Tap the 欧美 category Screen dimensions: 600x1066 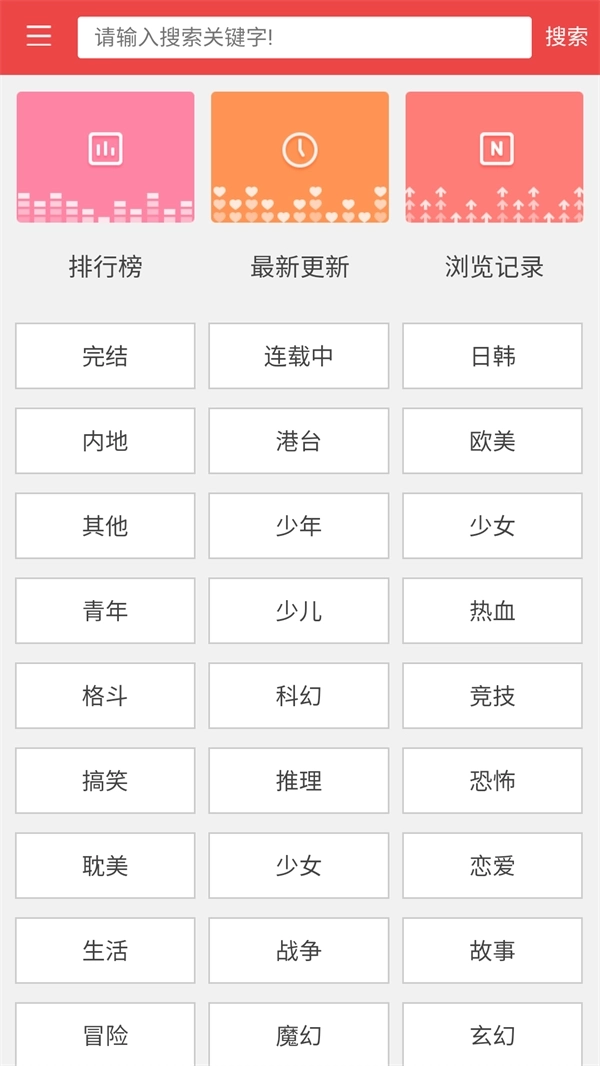point(492,441)
